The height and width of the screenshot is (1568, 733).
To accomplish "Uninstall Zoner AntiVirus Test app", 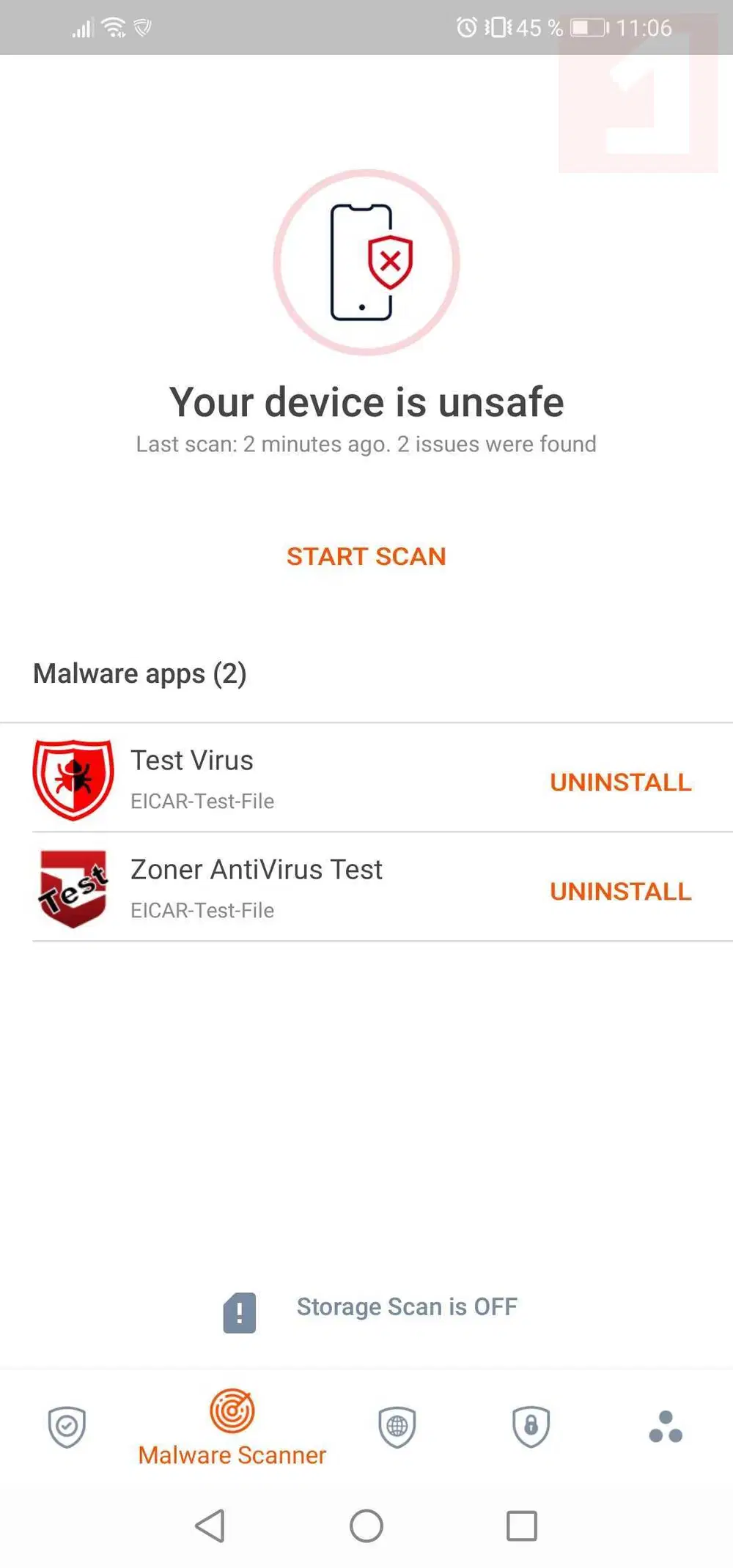I will coord(620,891).
